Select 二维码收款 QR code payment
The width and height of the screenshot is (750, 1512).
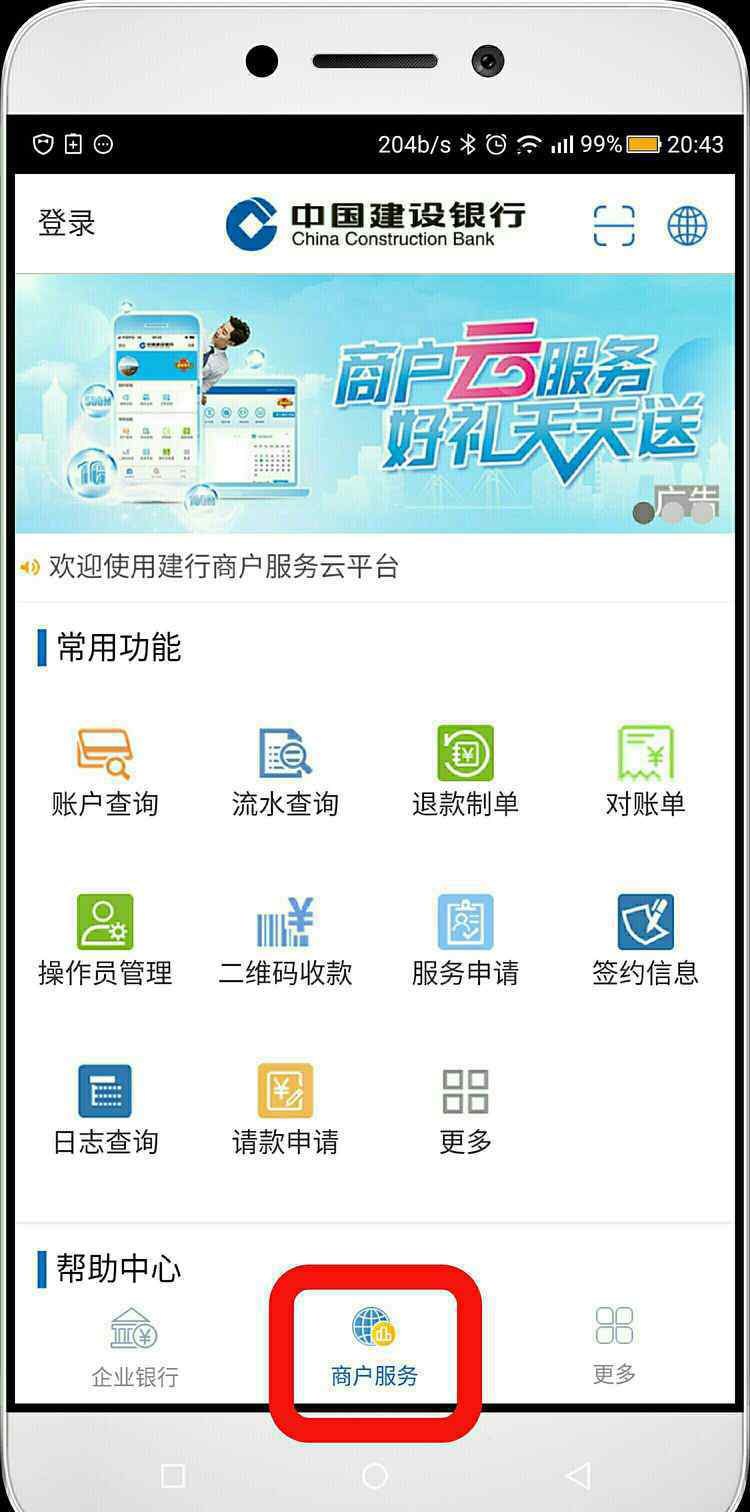(285, 941)
